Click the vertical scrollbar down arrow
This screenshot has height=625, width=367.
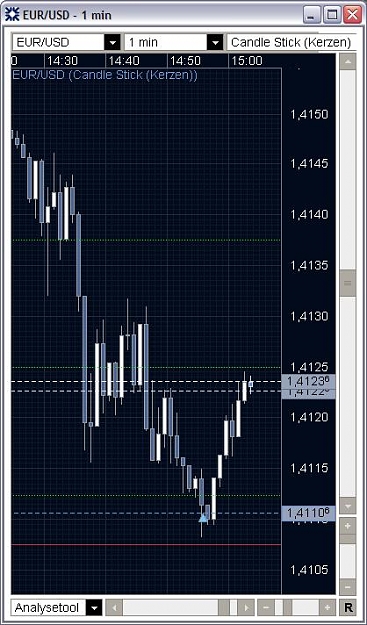[x=348, y=505]
